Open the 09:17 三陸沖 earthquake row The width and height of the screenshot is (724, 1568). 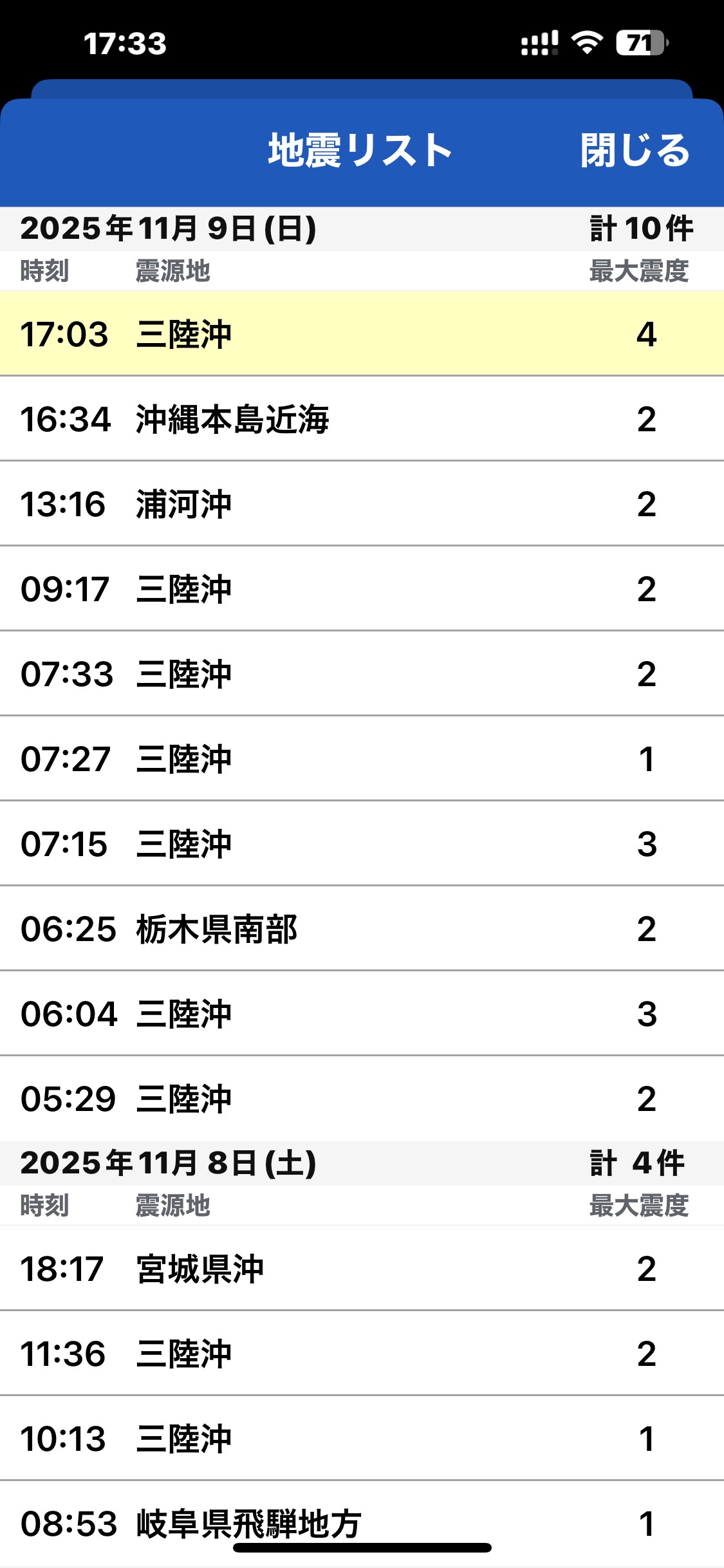362,589
